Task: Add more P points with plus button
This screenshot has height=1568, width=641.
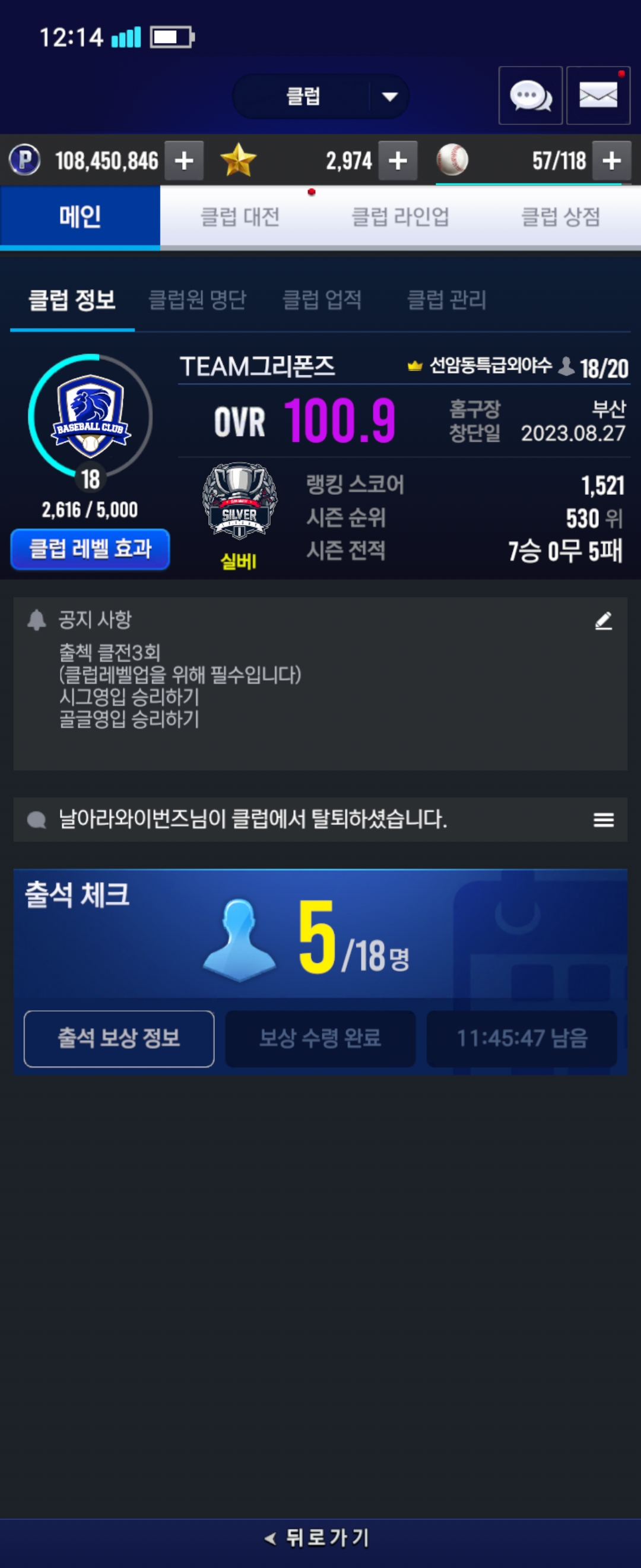Action: (x=184, y=161)
